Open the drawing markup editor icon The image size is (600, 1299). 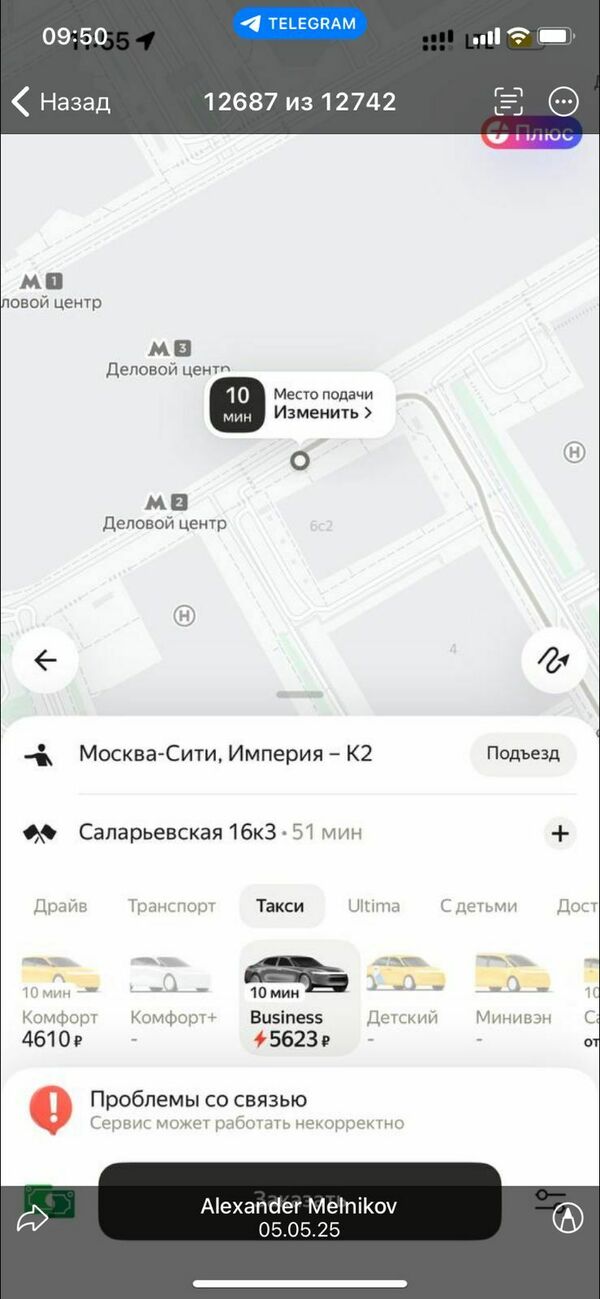[x=569, y=1217]
